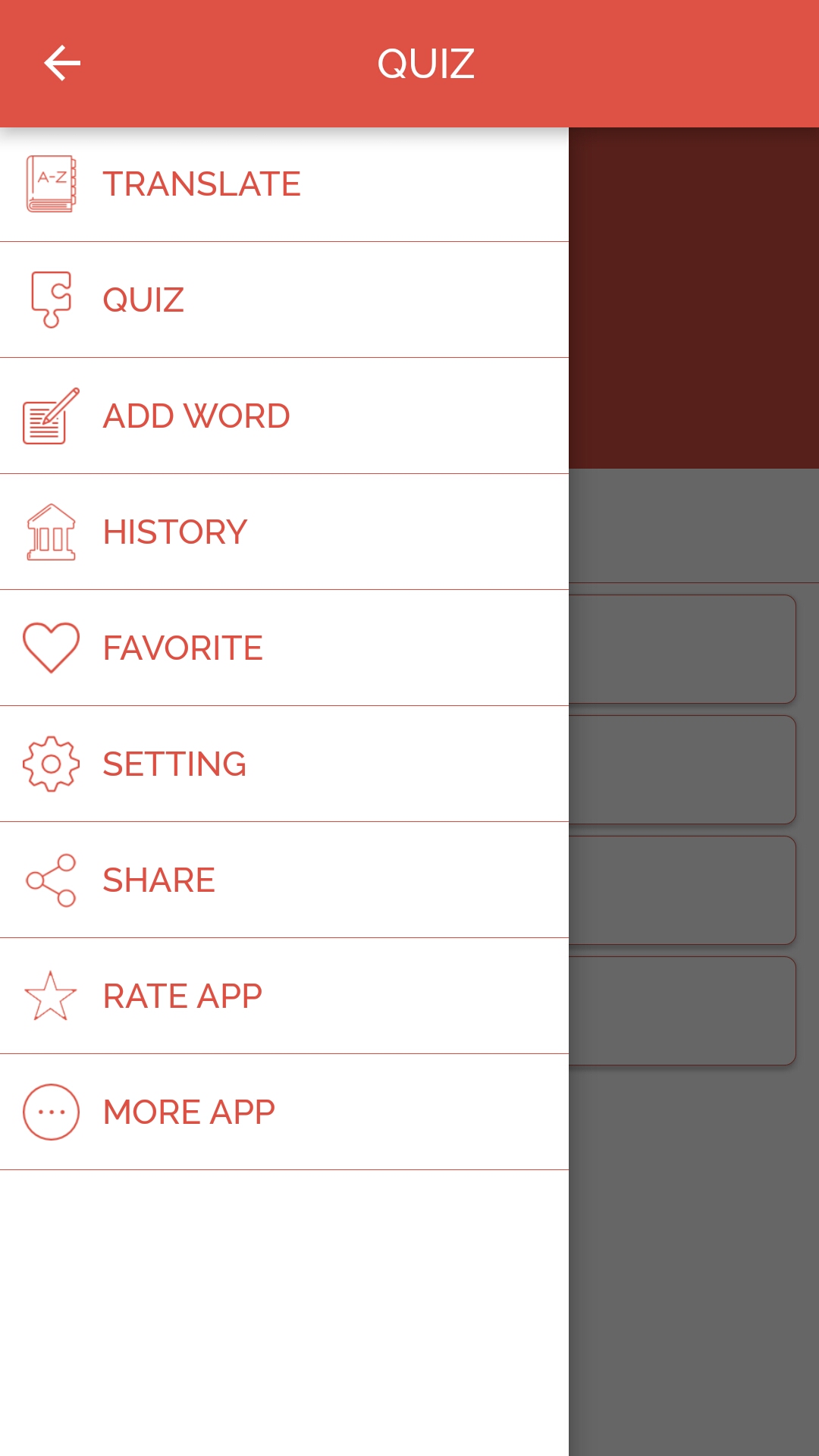819x1456 pixels.
Task: Open History via the building icon
Action: (50, 531)
